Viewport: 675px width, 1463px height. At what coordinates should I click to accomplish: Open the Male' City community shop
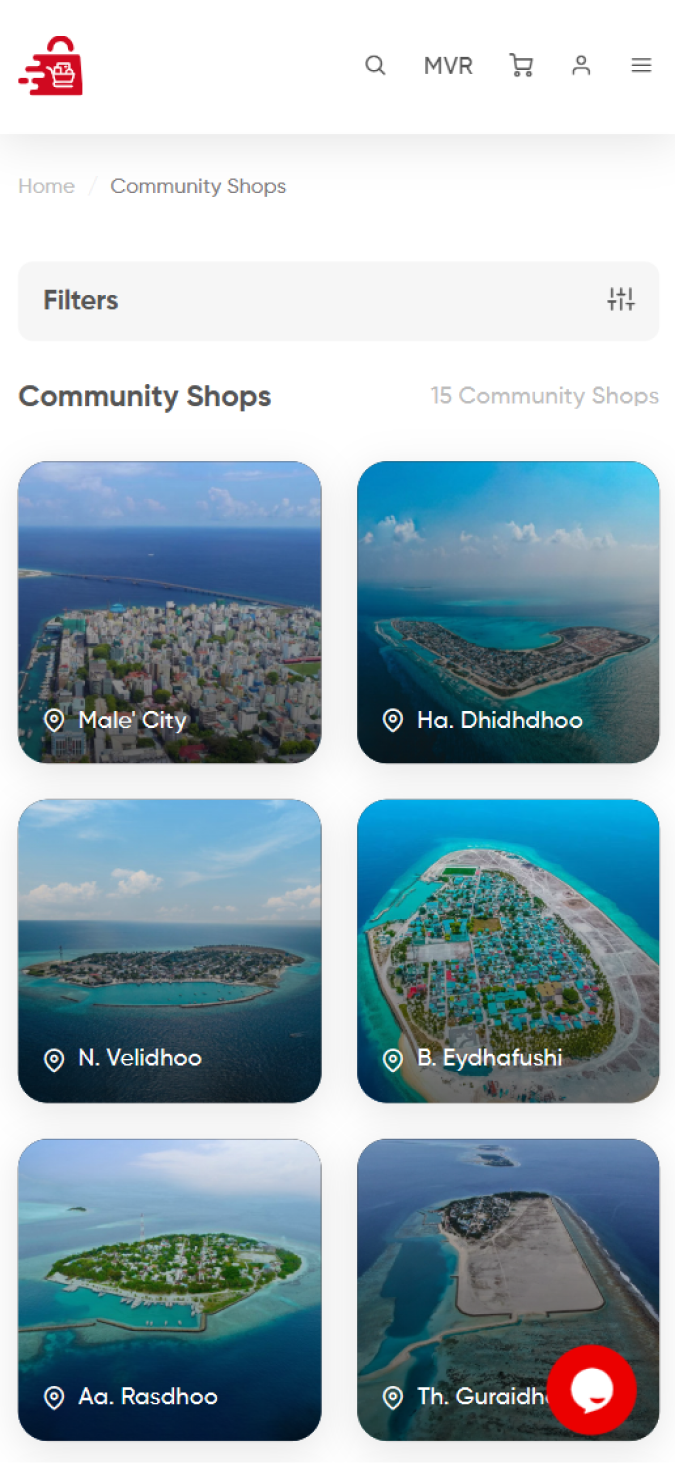(x=169, y=611)
